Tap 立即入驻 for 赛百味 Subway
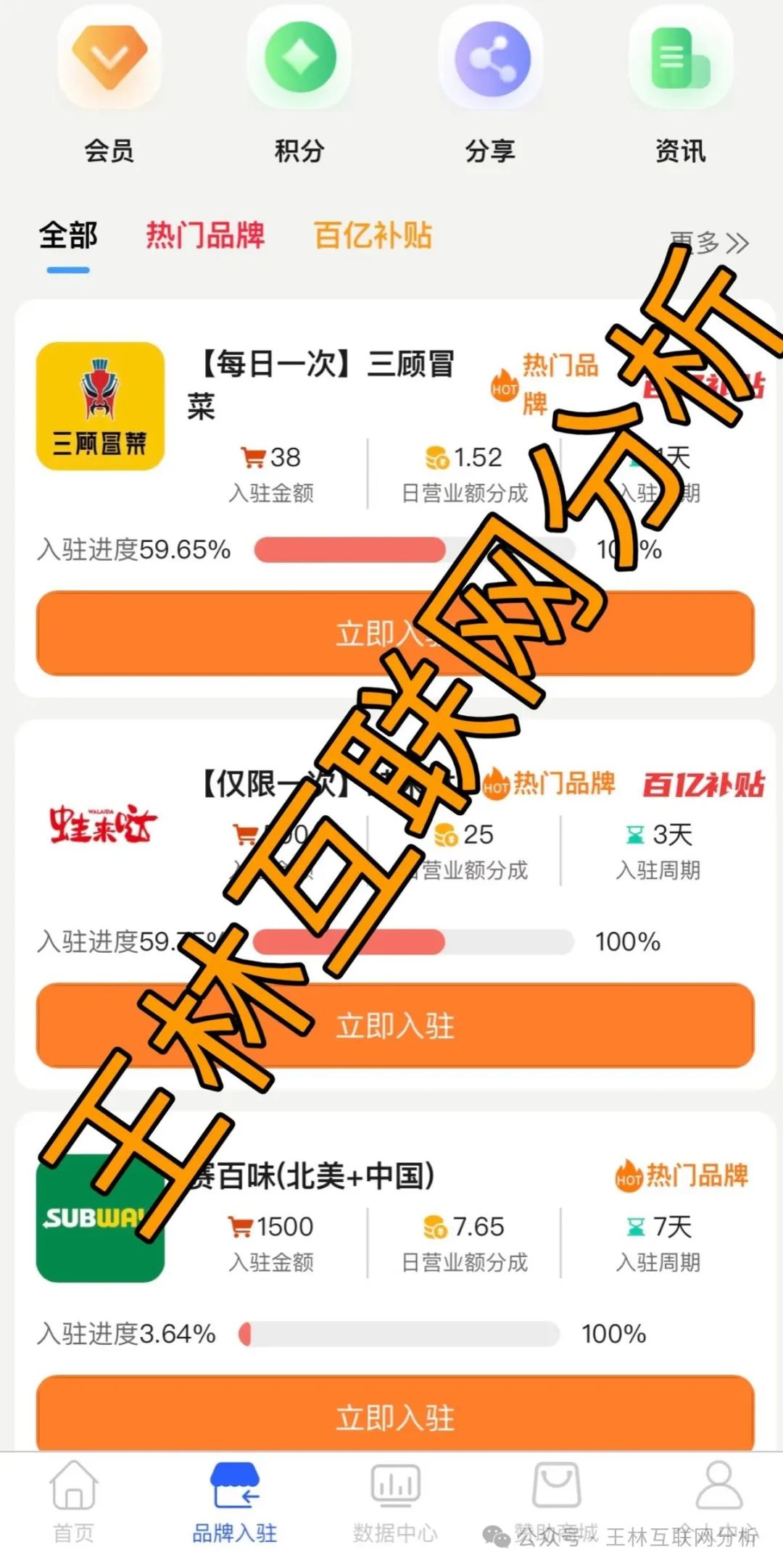The height and width of the screenshot is (1568, 783). pos(395,1417)
